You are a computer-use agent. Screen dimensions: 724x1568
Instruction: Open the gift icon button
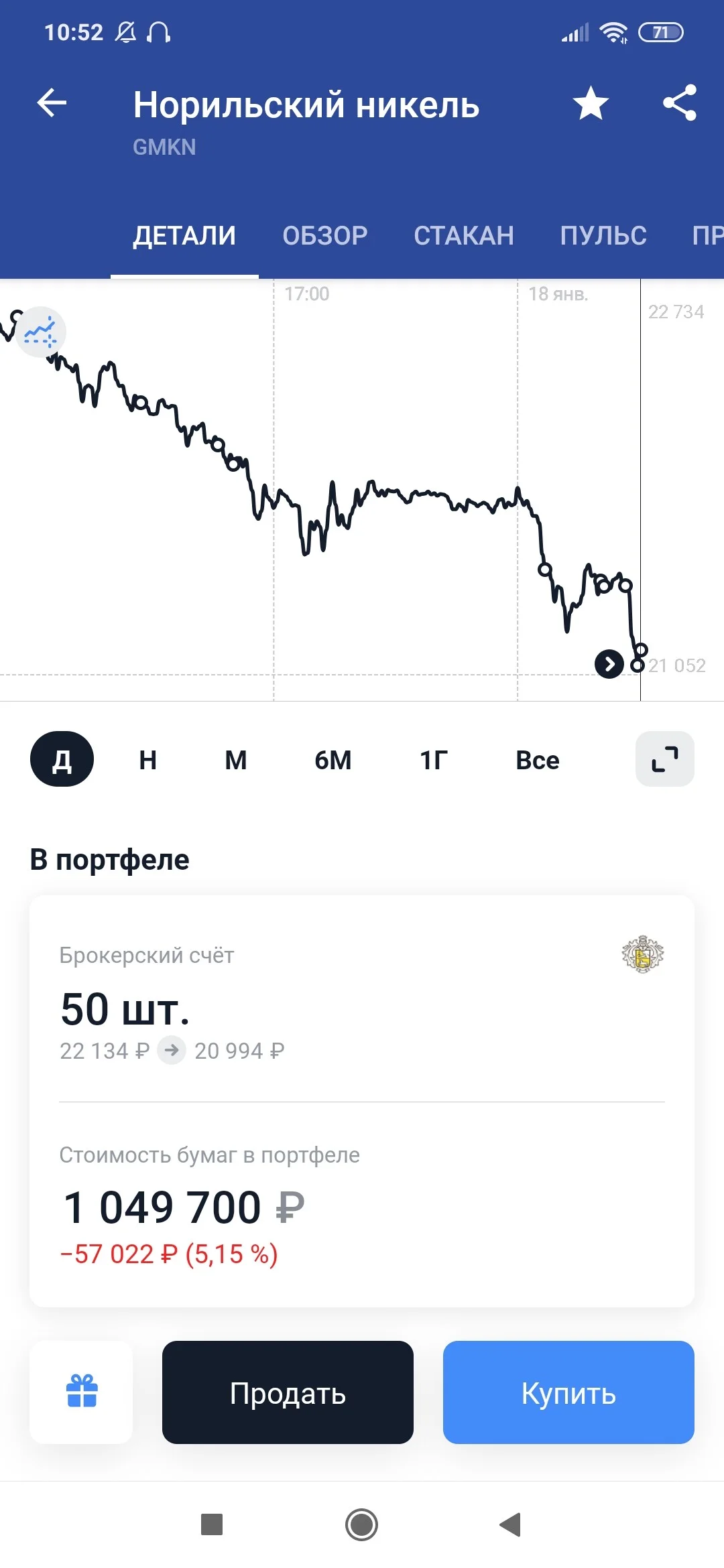coord(81,1392)
